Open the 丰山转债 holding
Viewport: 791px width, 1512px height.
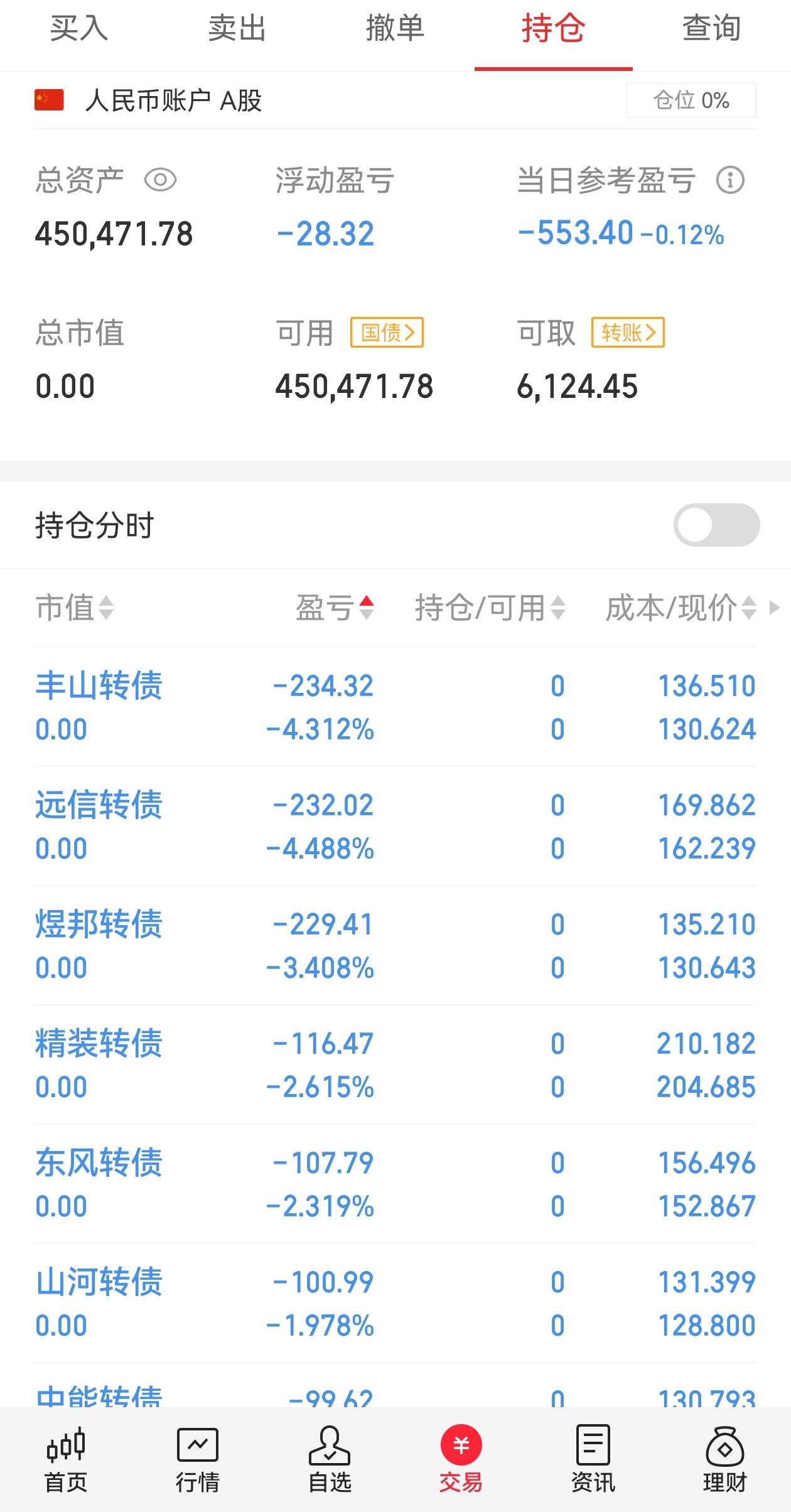pyautogui.click(x=395, y=707)
